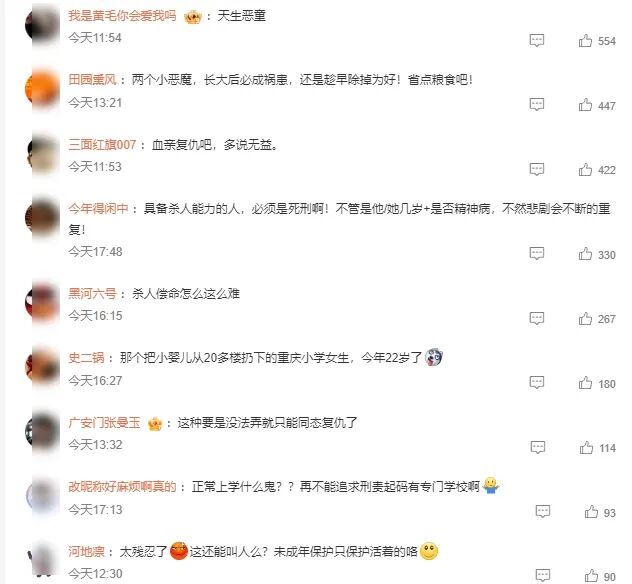Viewport: 632px width, 584px height.
Task: Reply to 三面红旗007's comment
Action: [x=537, y=170]
